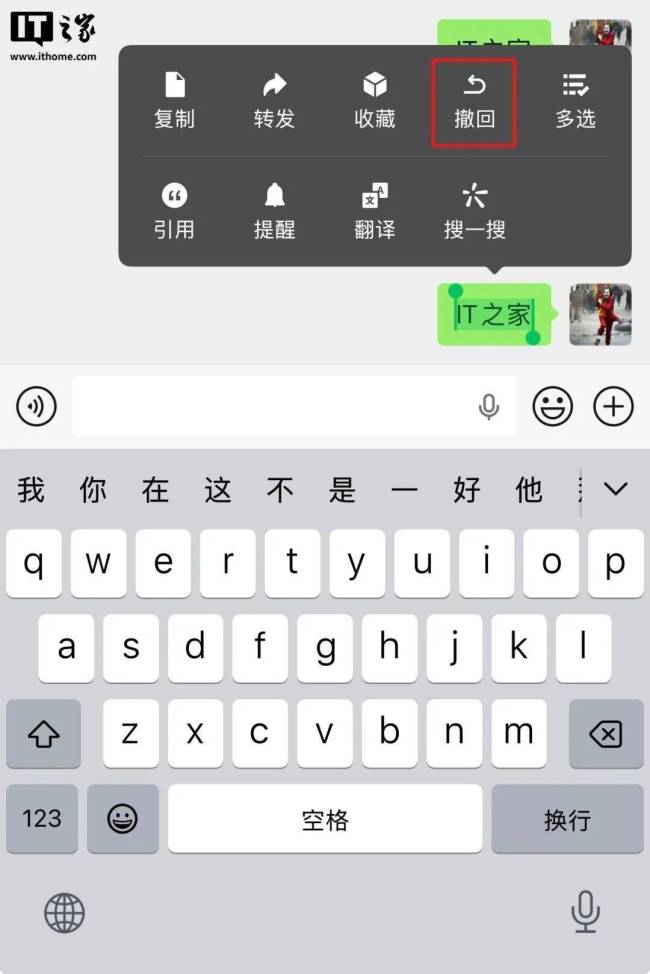Screen dimensions: 650x974
Task: Quote the message using 引用
Action: [174, 212]
